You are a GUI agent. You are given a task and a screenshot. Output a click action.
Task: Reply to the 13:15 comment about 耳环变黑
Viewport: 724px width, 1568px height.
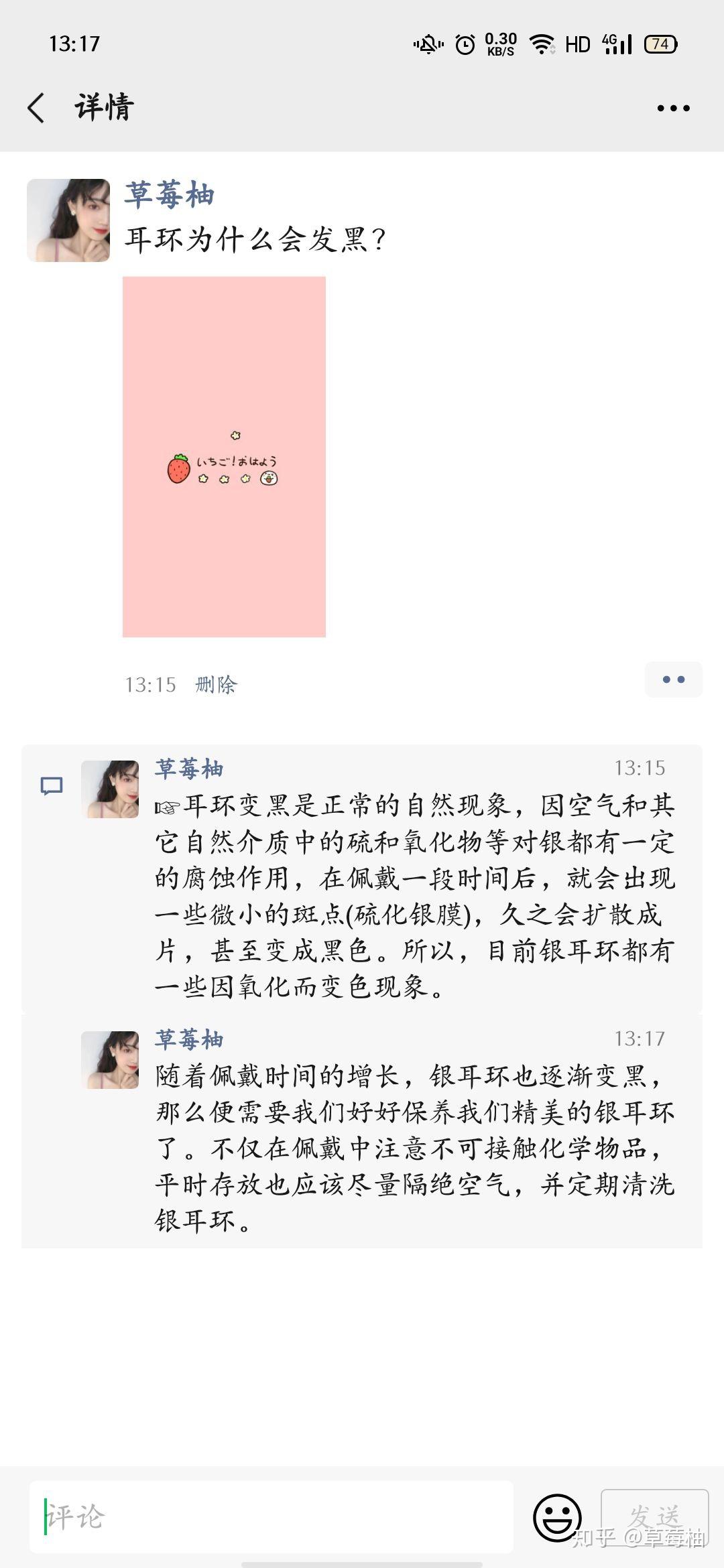pos(414,895)
